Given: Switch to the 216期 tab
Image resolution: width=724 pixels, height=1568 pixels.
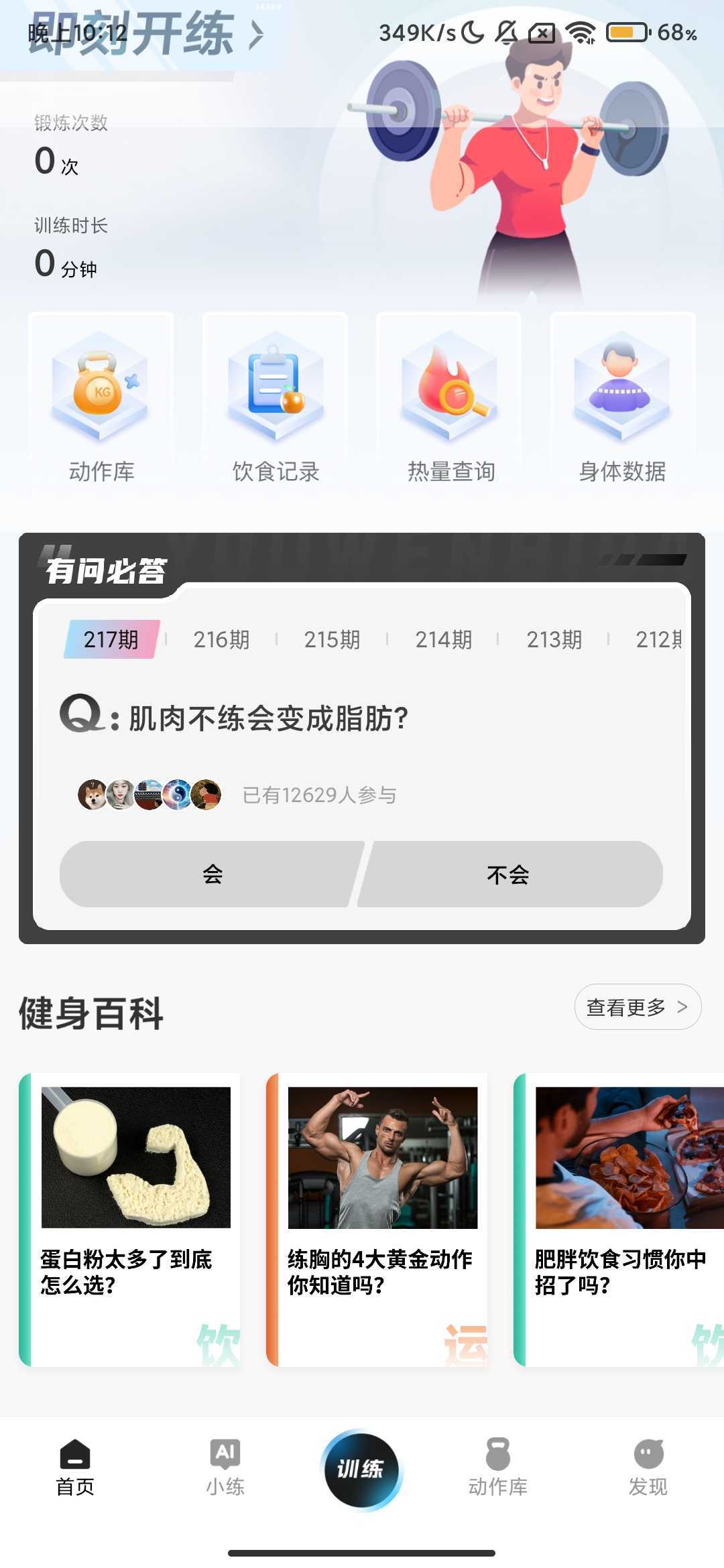Looking at the screenshot, I should [x=222, y=640].
